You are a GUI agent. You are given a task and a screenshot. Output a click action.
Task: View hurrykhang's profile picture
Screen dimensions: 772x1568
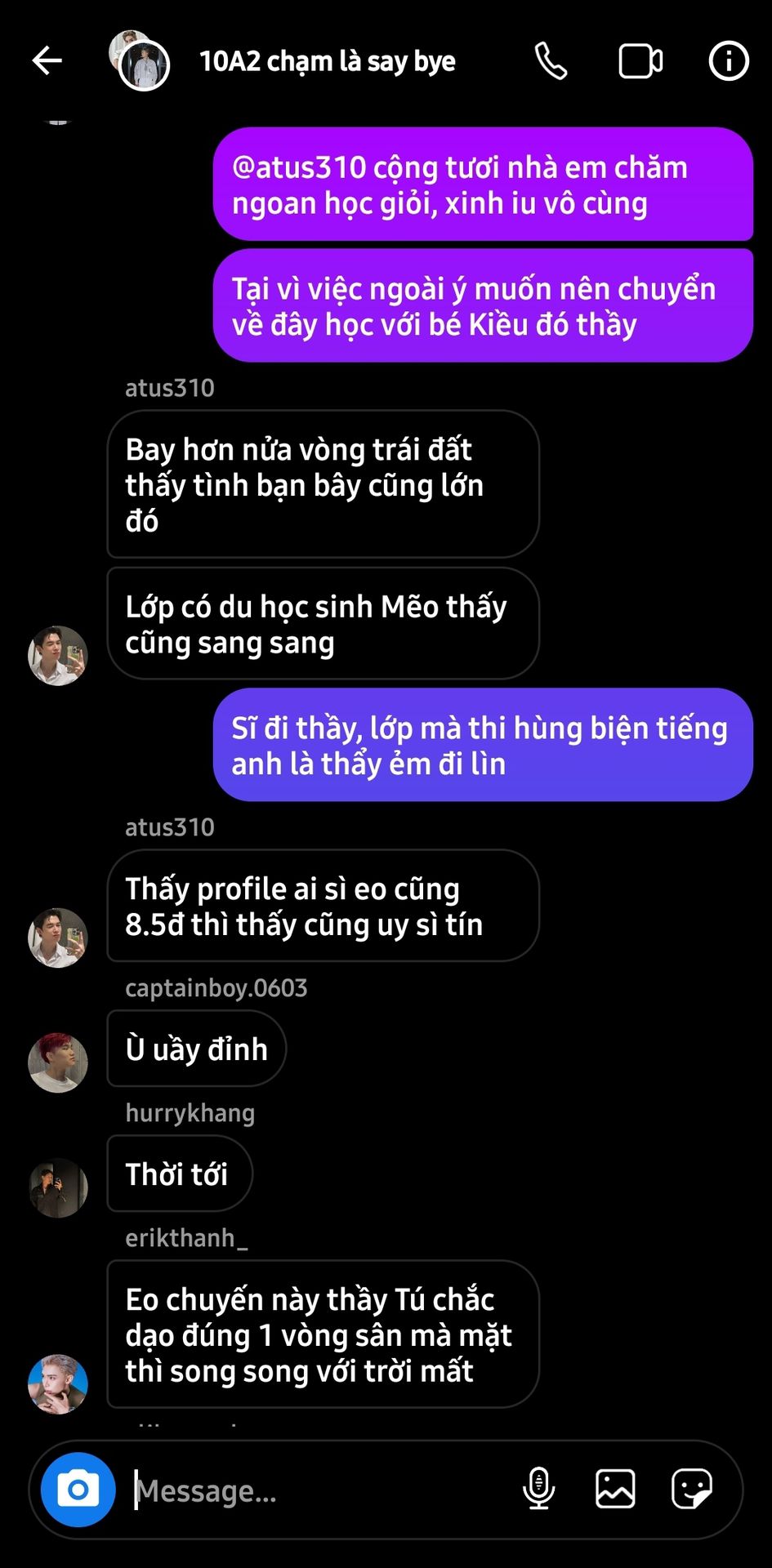[x=58, y=1187]
